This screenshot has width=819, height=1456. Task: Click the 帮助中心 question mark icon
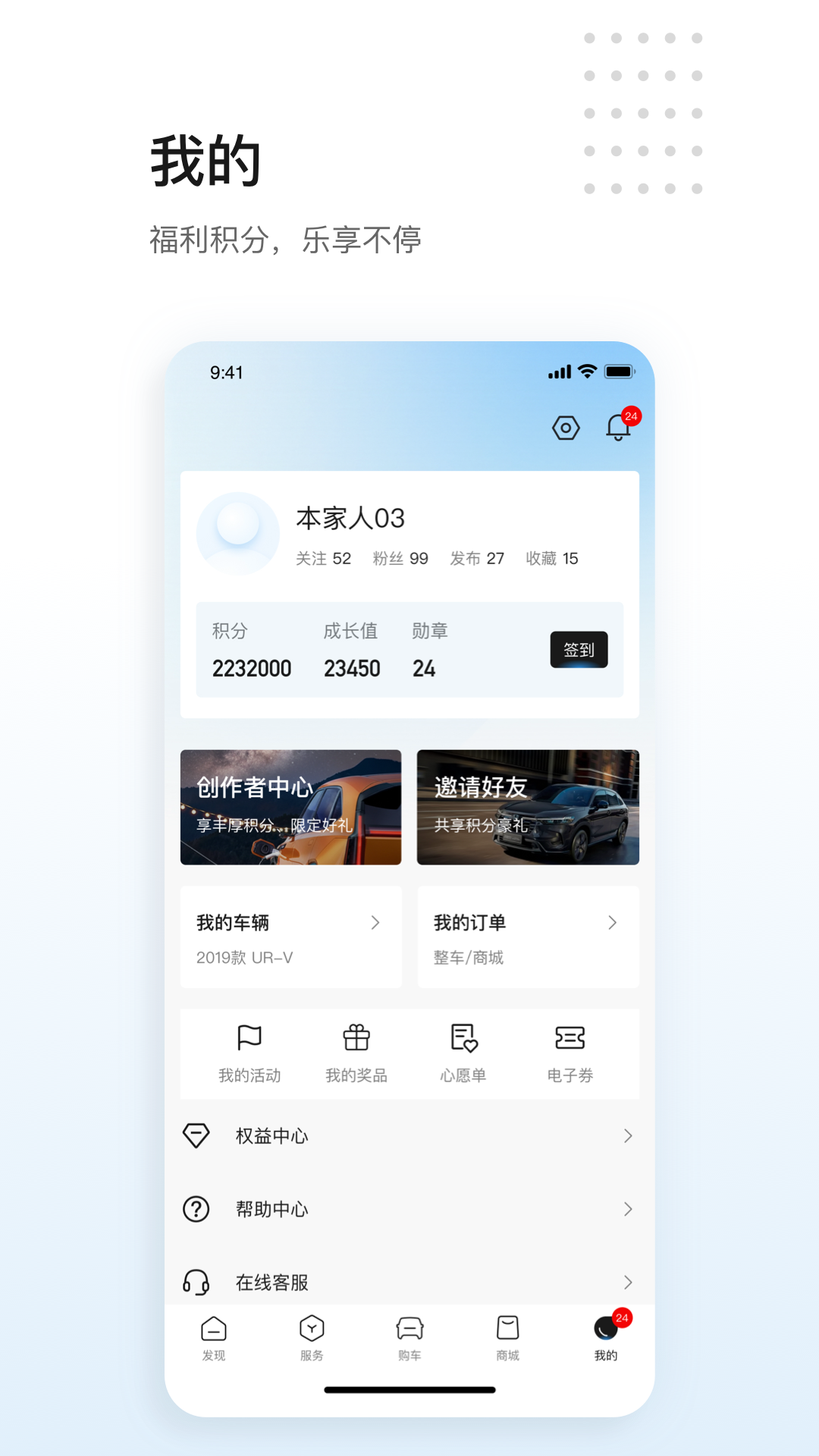point(196,1209)
